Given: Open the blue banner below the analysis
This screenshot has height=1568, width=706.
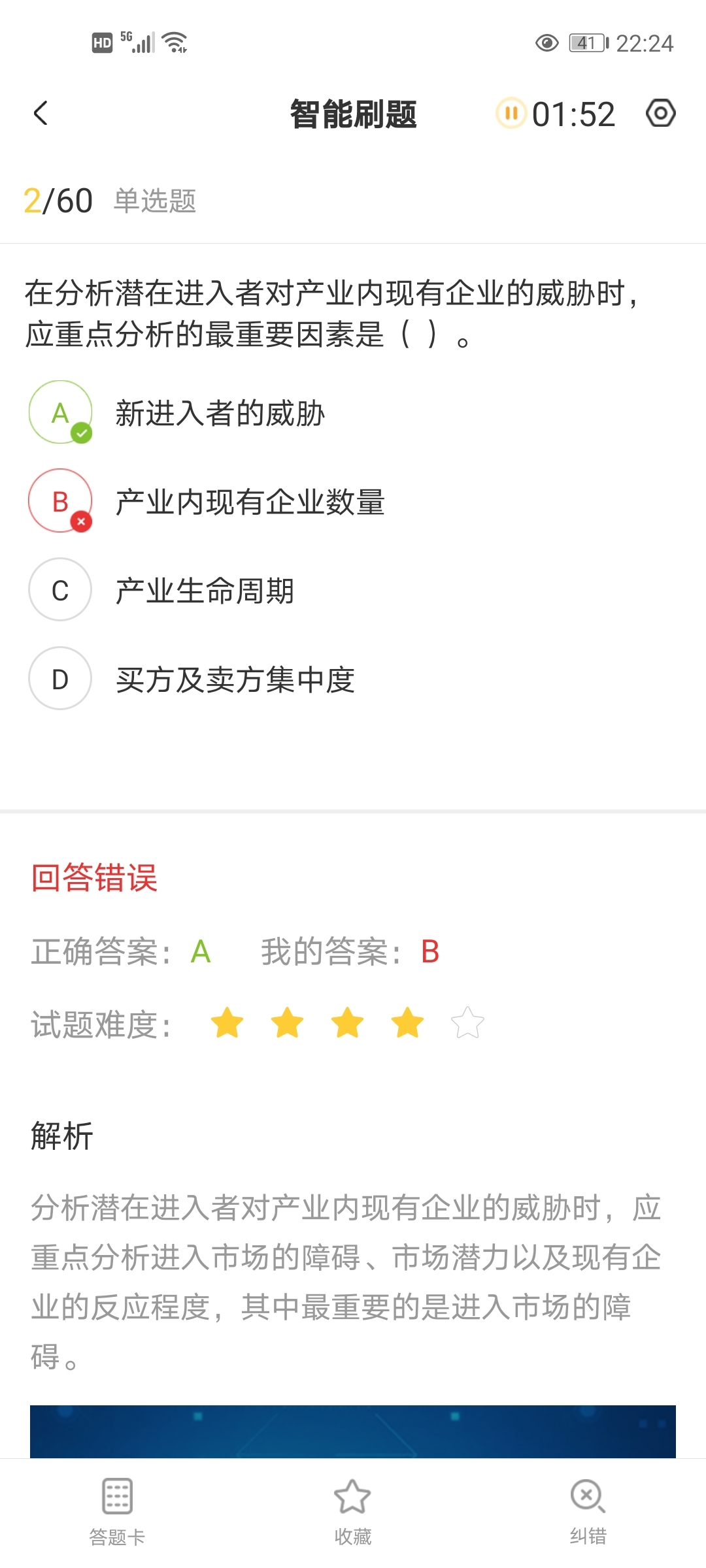Looking at the screenshot, I should [352, 1431].
